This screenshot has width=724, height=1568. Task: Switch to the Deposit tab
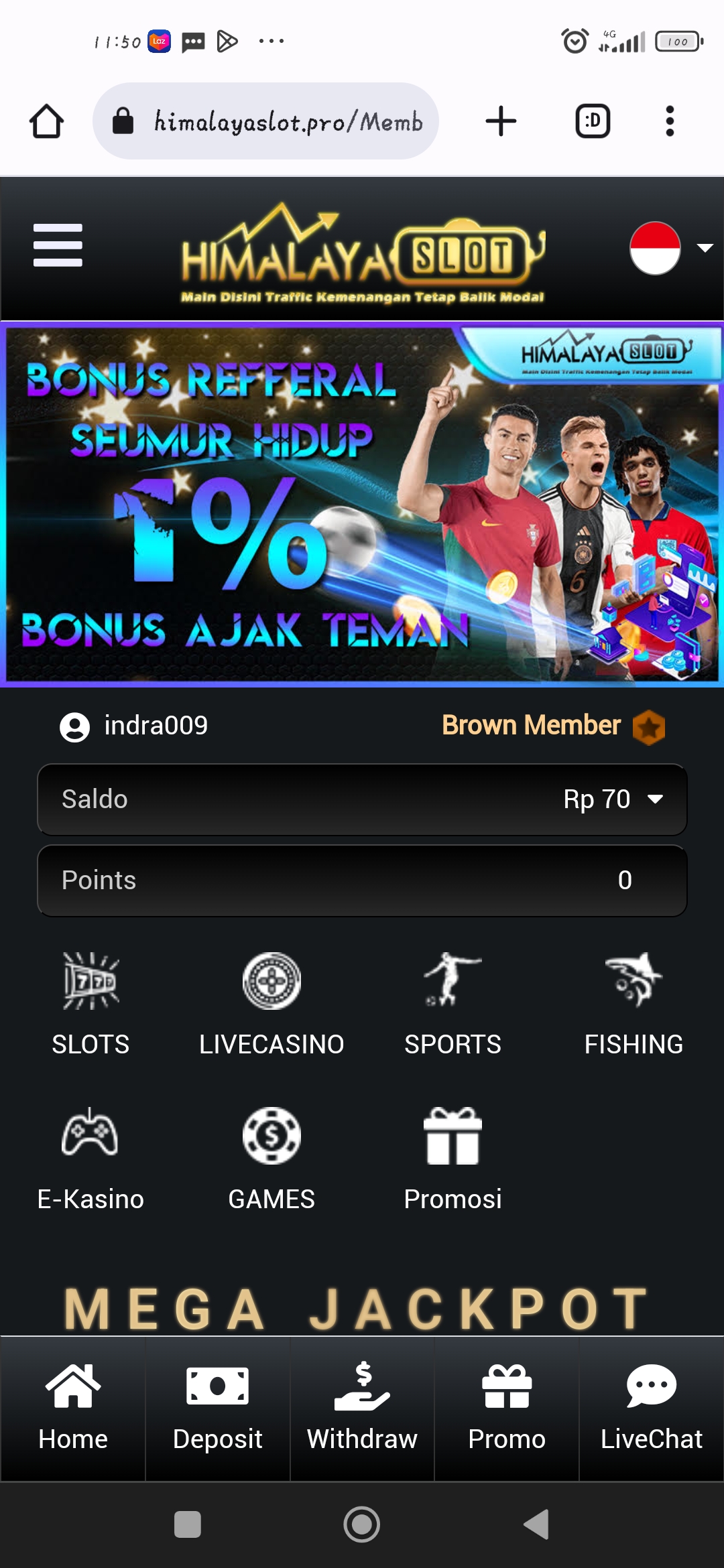click(217, 1407)
